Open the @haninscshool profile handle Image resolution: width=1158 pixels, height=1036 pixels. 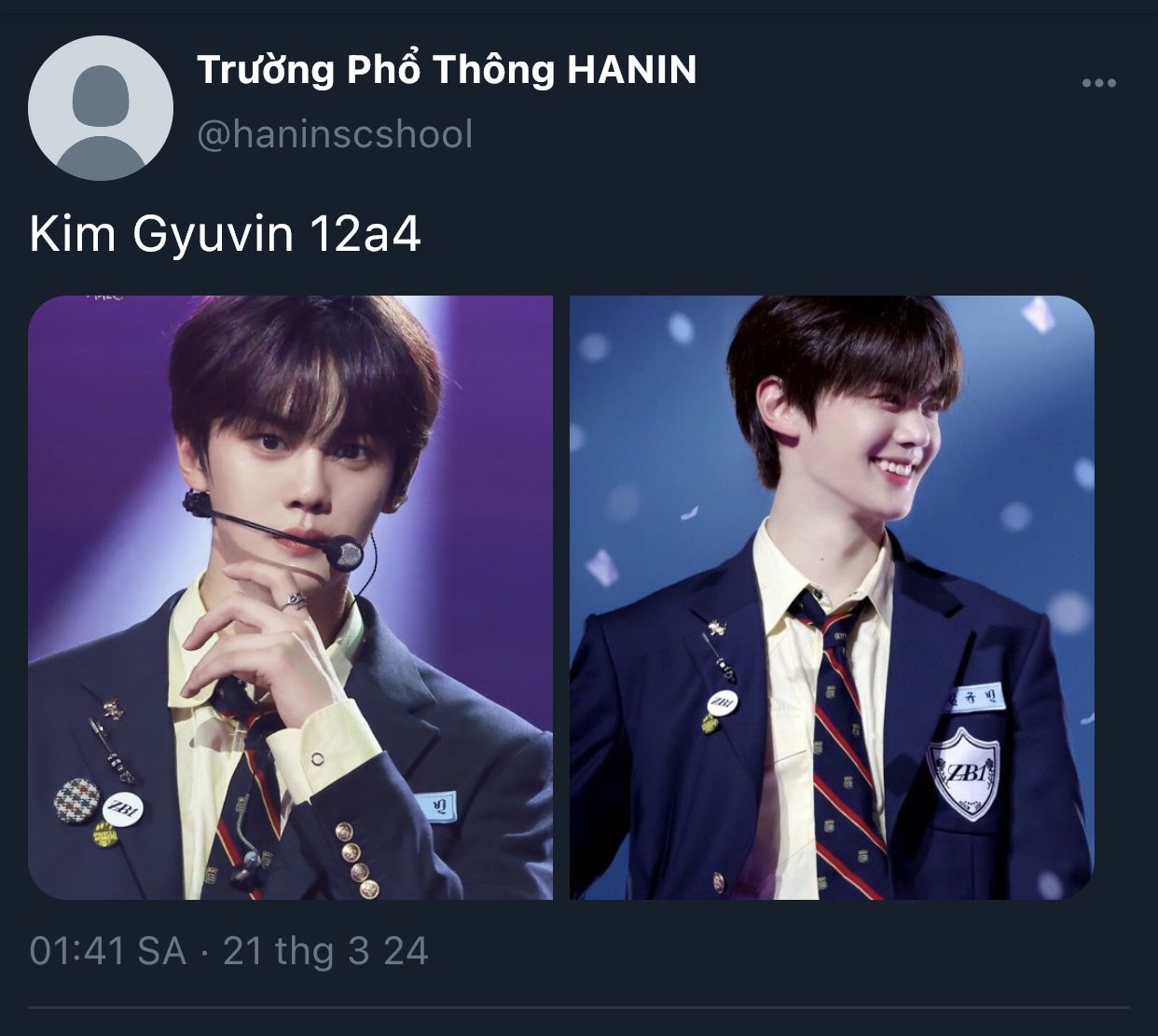(335, 134)
